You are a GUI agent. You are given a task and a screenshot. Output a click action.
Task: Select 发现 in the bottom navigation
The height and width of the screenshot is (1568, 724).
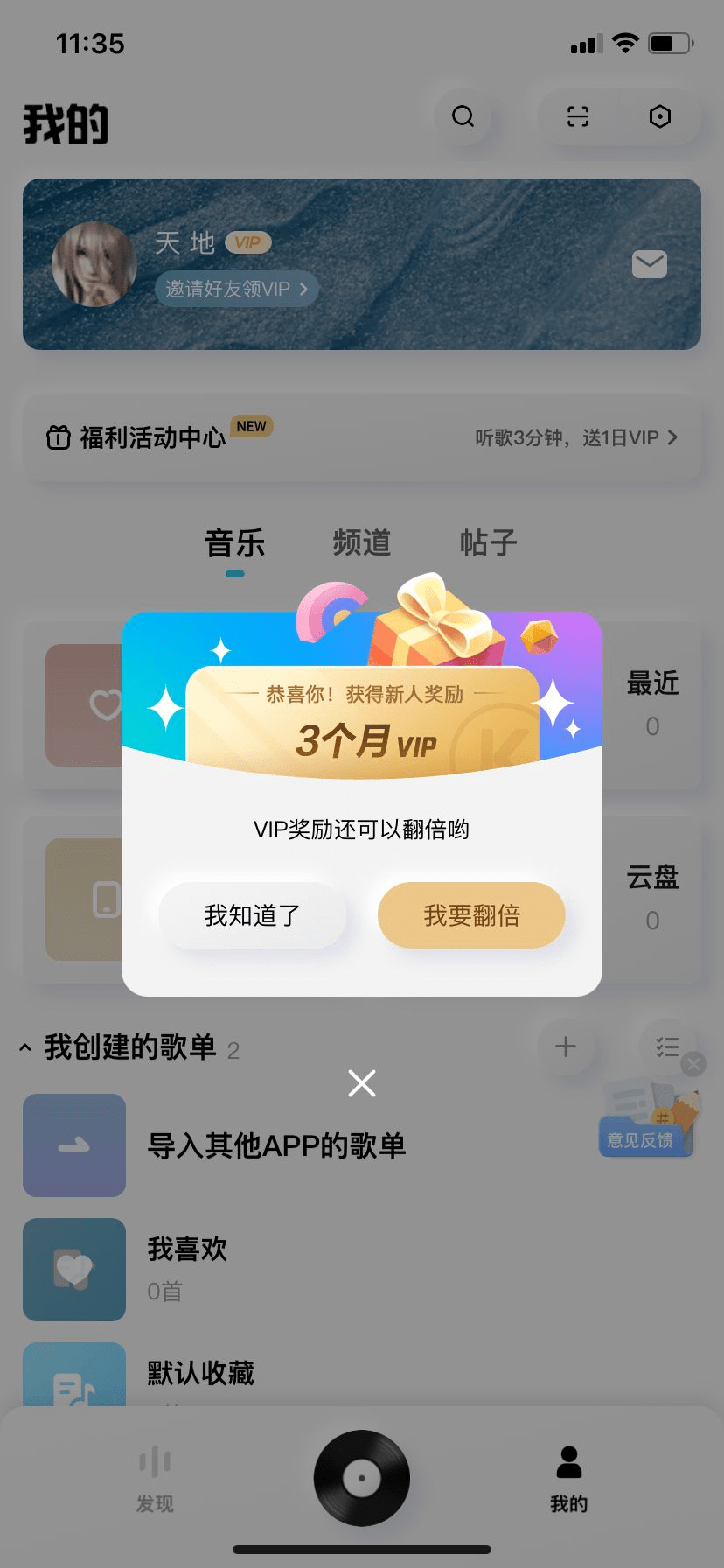[154, 1479]
